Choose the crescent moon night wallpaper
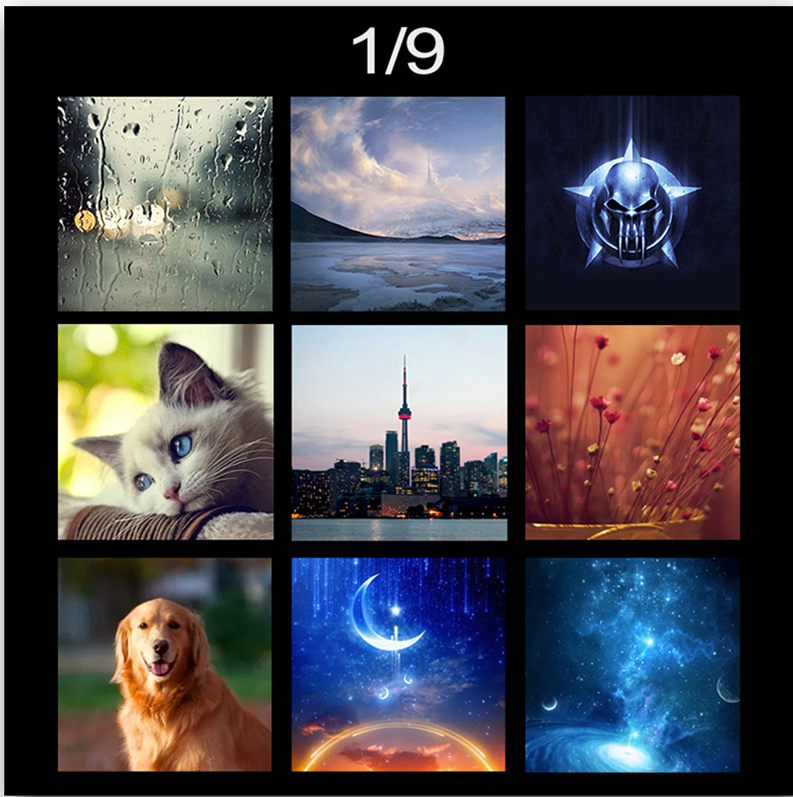The width and height of the screenshot is (793, 797). pos(398,664)
